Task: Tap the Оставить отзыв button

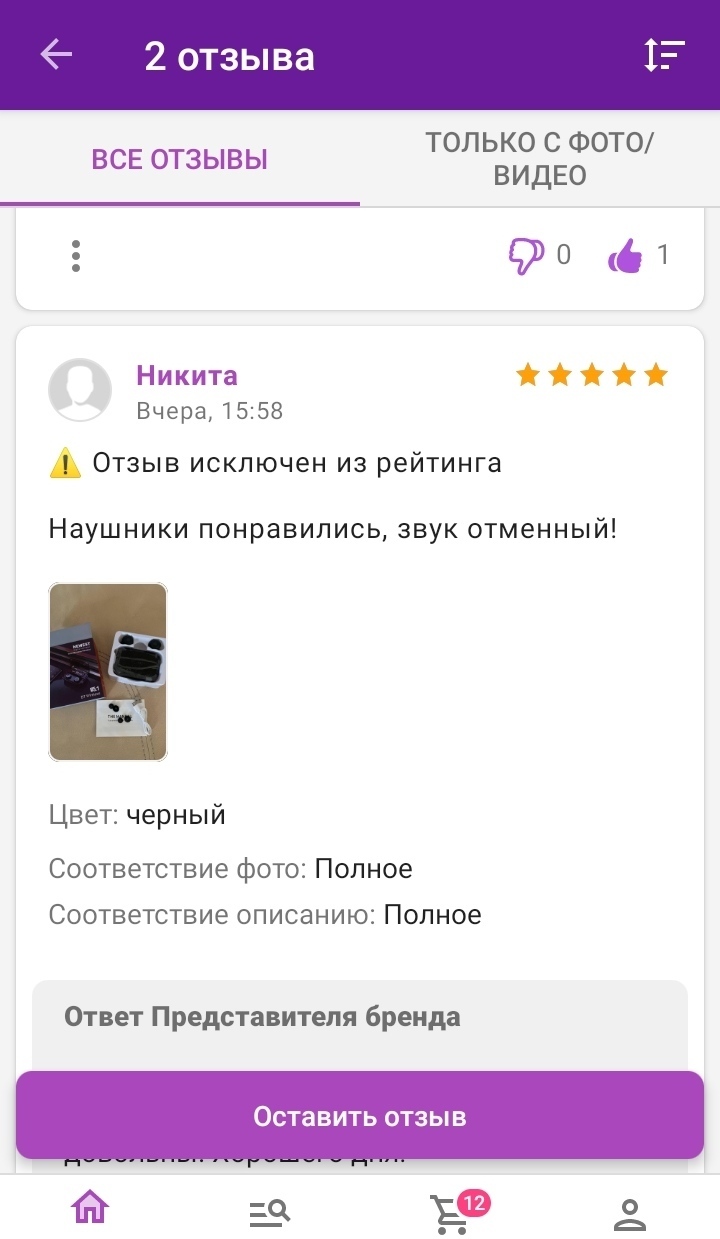Action: (x=360, y=1116)
